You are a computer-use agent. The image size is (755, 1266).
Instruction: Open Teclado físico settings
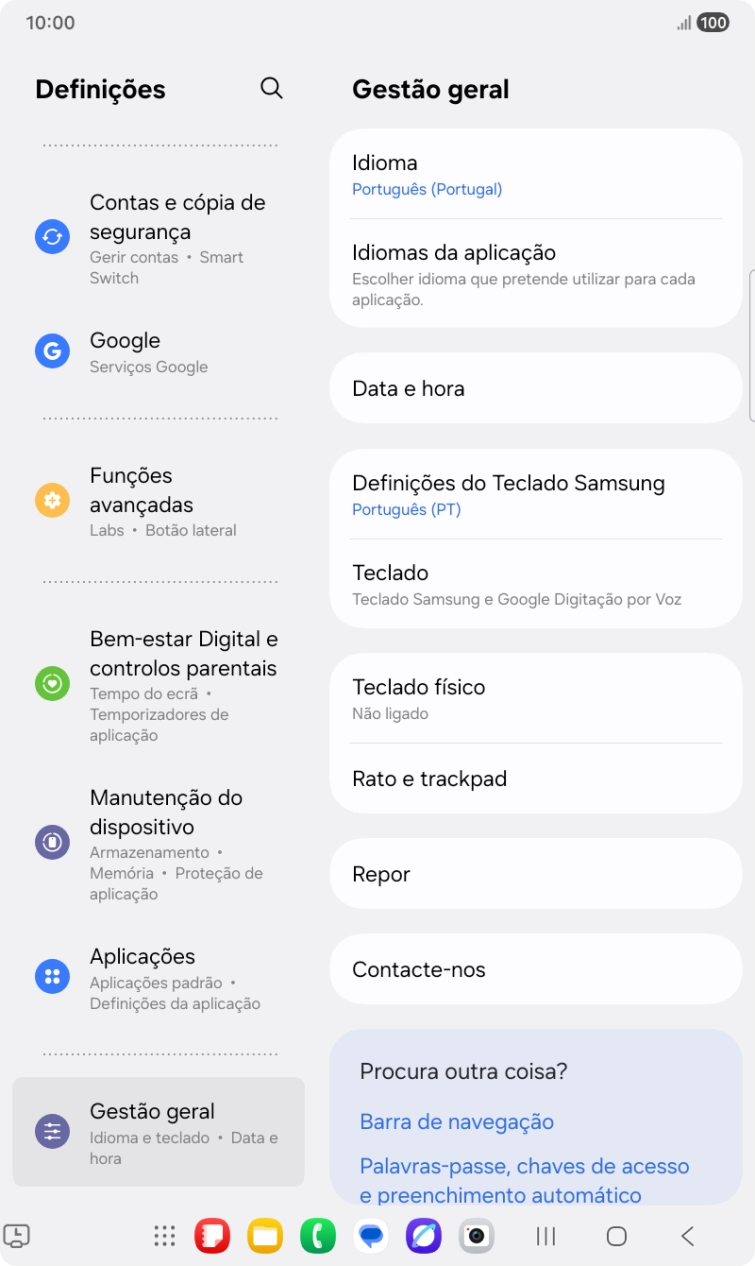[x=535, y=697]
